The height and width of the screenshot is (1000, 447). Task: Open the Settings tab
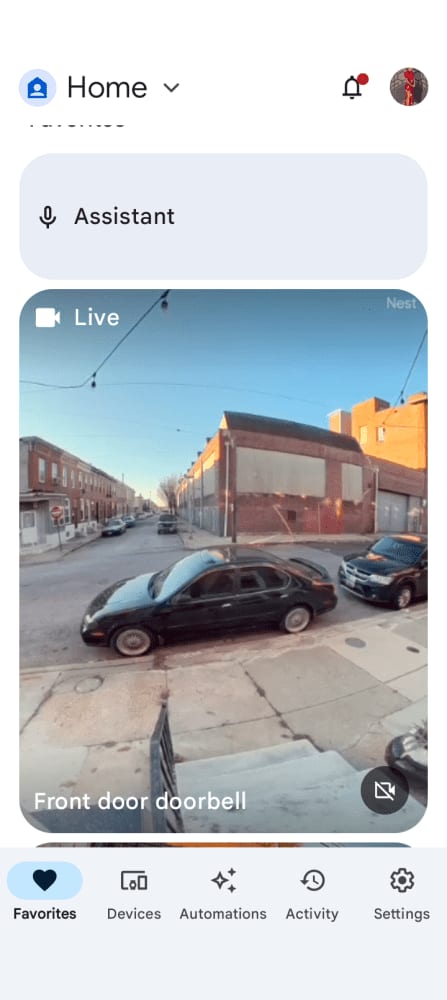[x=402, y=893]
